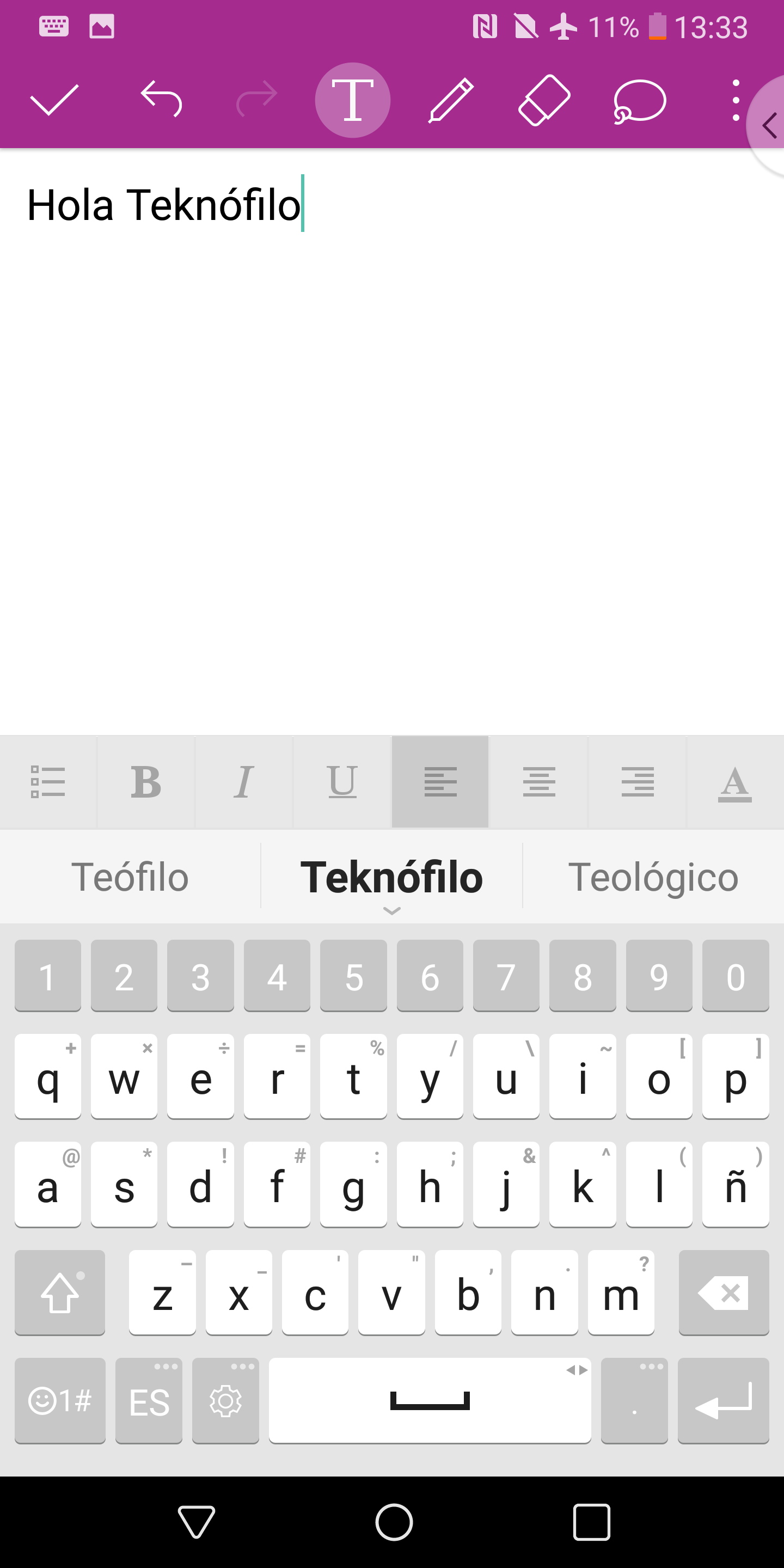
Task: Turn on bold formatting
Action: (x=146, y=782)
